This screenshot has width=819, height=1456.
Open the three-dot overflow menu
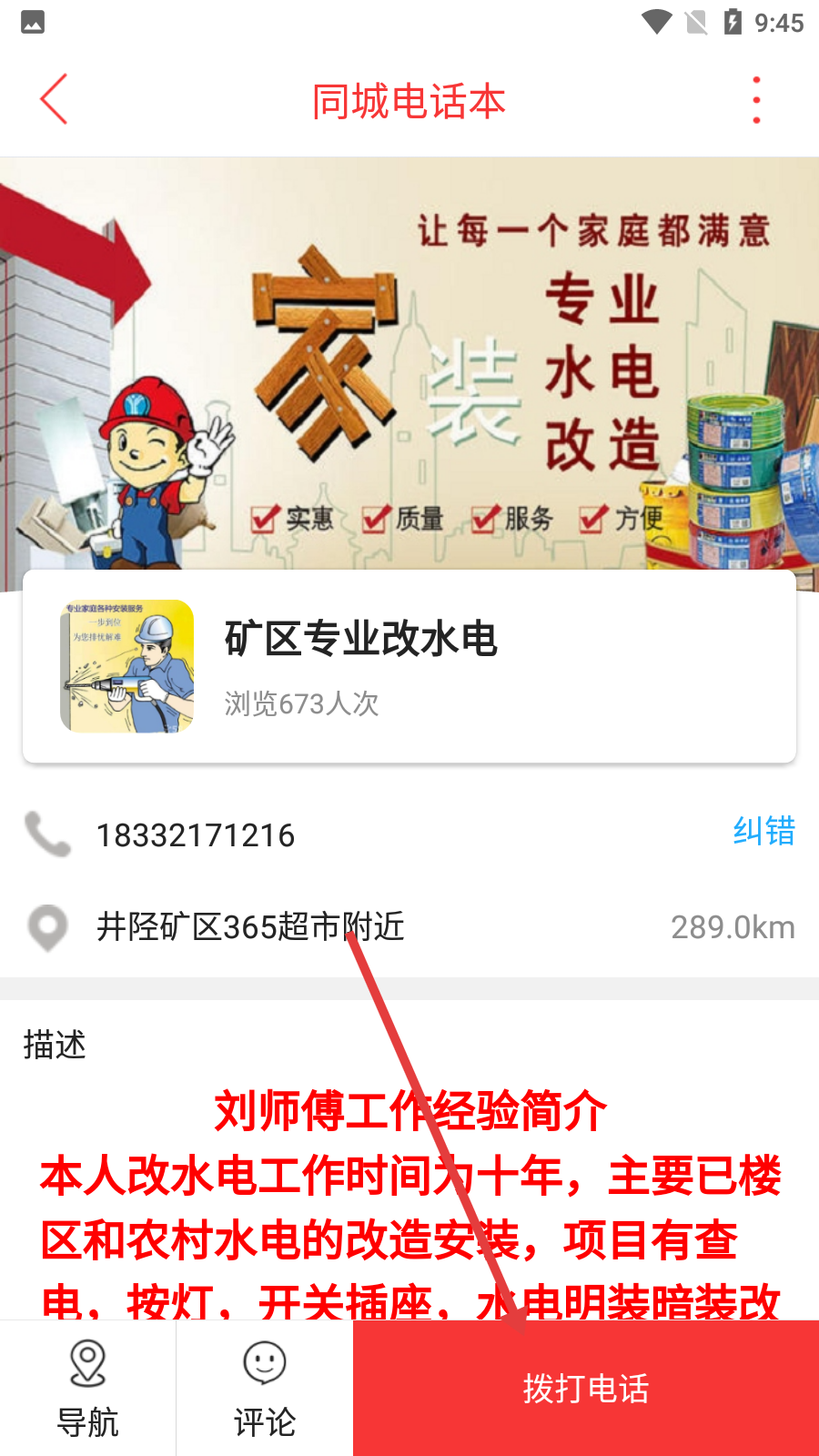click(756, 100)
